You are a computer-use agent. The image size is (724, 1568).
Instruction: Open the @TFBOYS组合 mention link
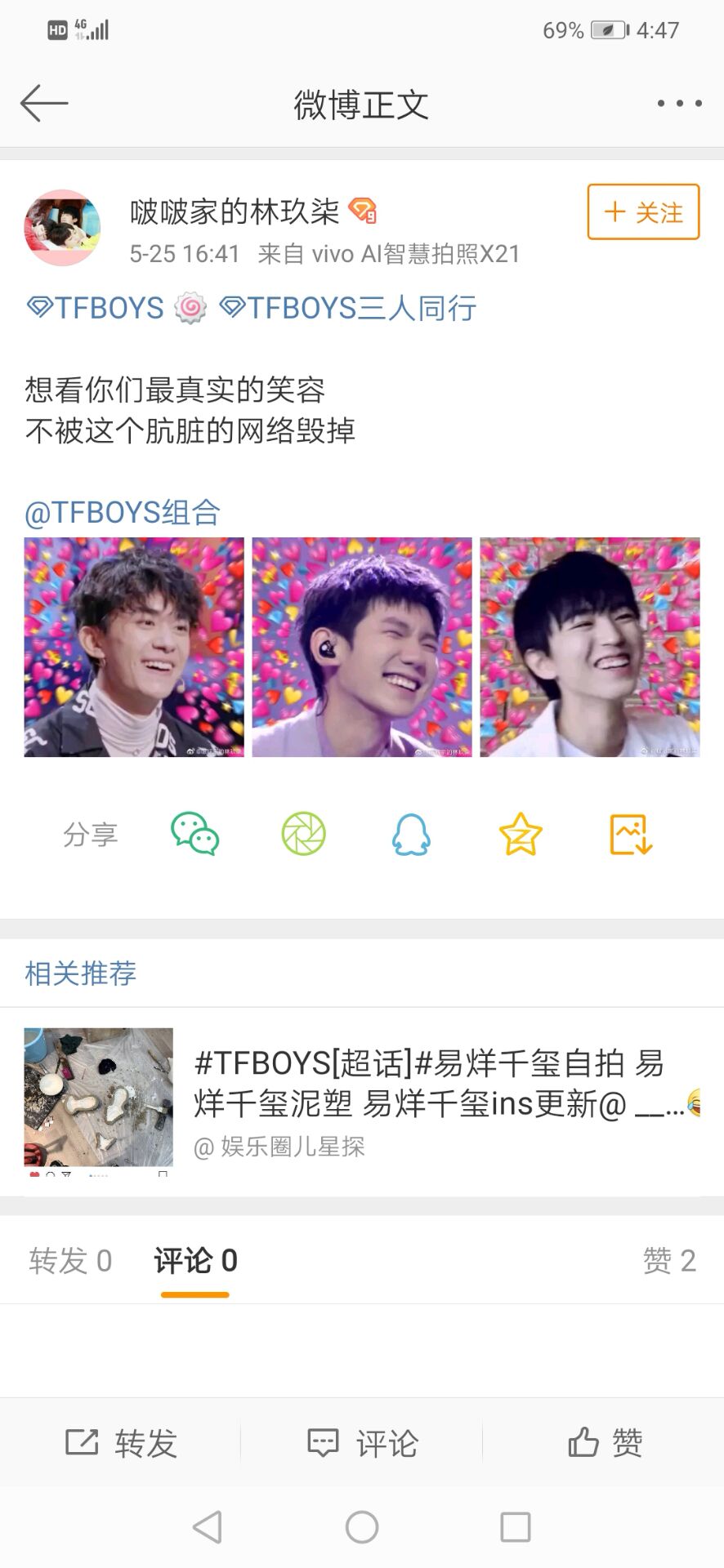[123, 512]
